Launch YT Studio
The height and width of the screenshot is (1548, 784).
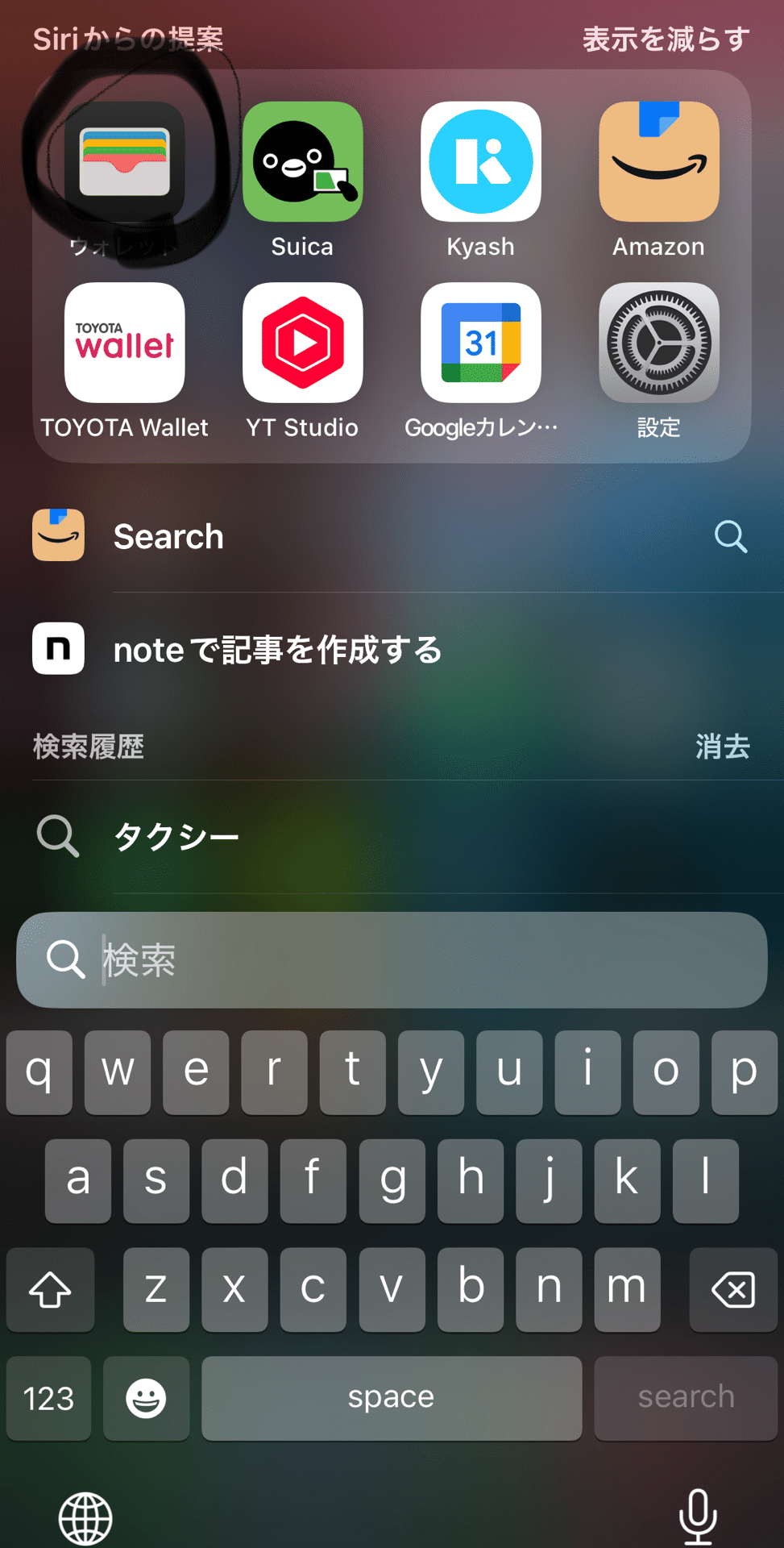point(302,343)
